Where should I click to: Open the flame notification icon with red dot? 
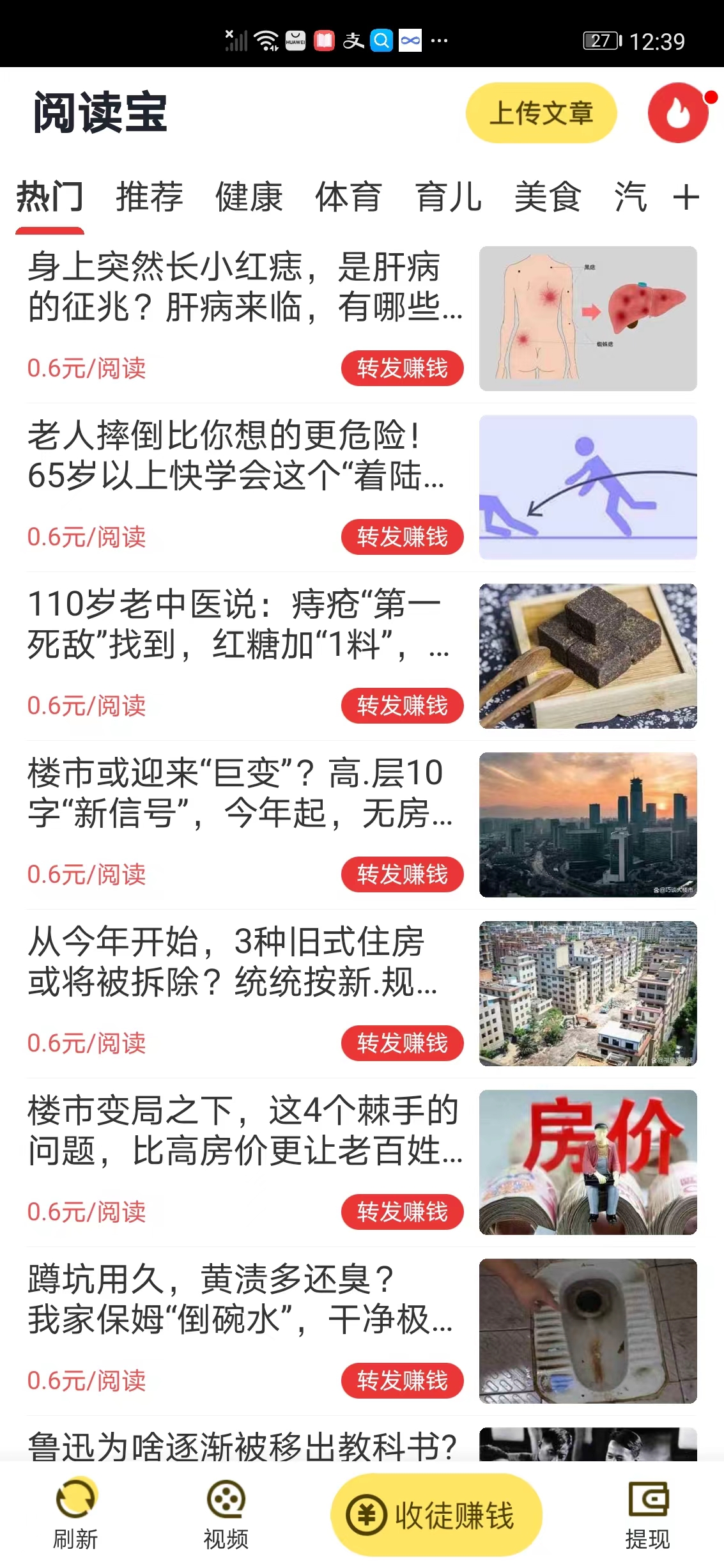679,114
